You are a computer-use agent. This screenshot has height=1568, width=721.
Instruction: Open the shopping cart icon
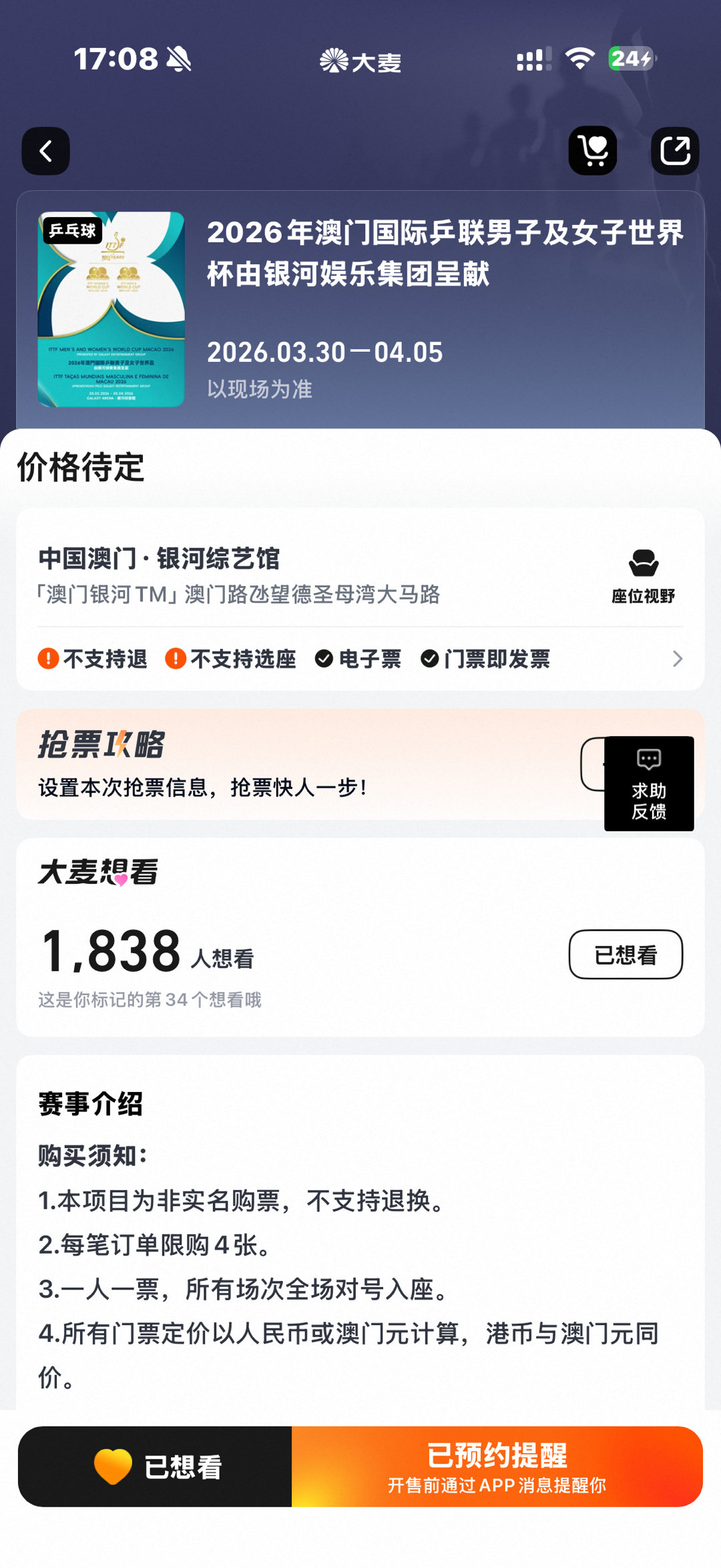(x=593, y=150)
